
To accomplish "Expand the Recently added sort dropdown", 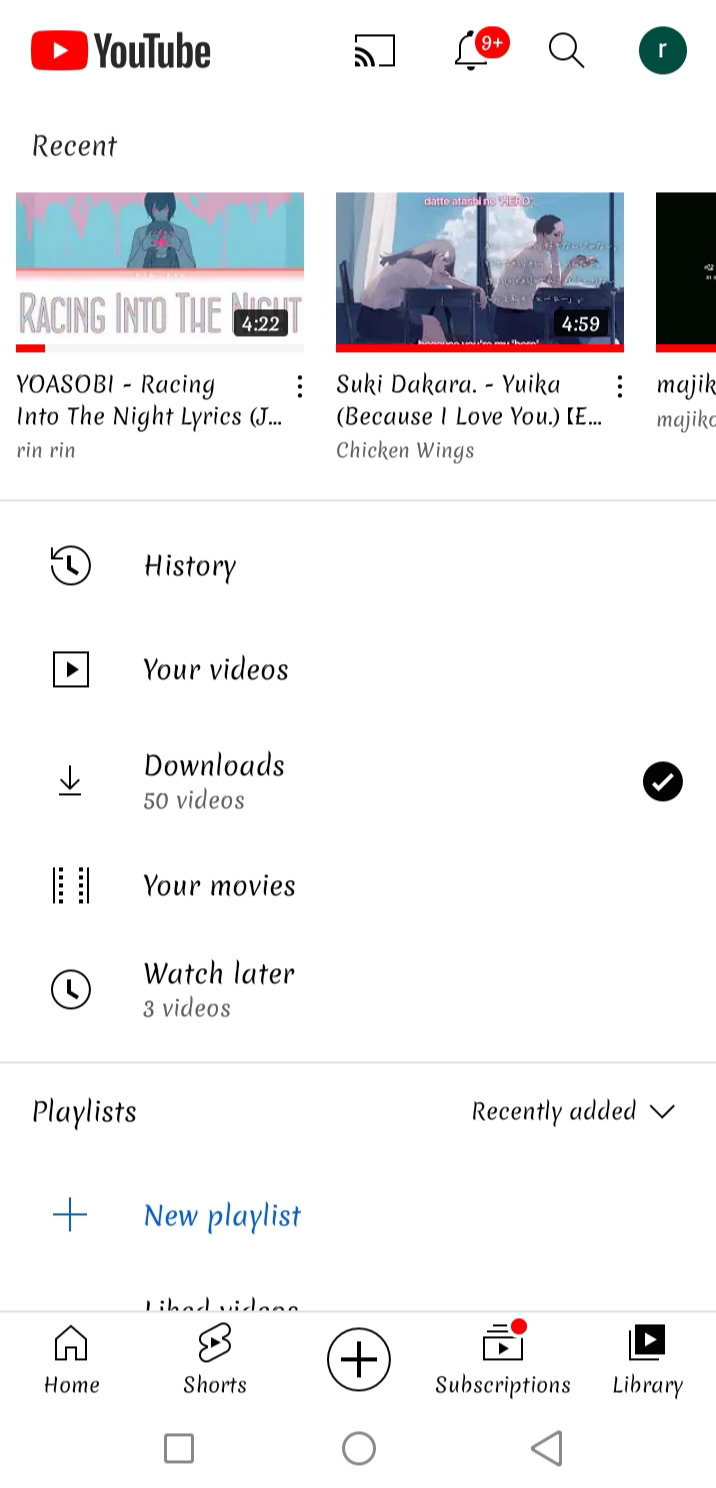I will [574, 1111].
